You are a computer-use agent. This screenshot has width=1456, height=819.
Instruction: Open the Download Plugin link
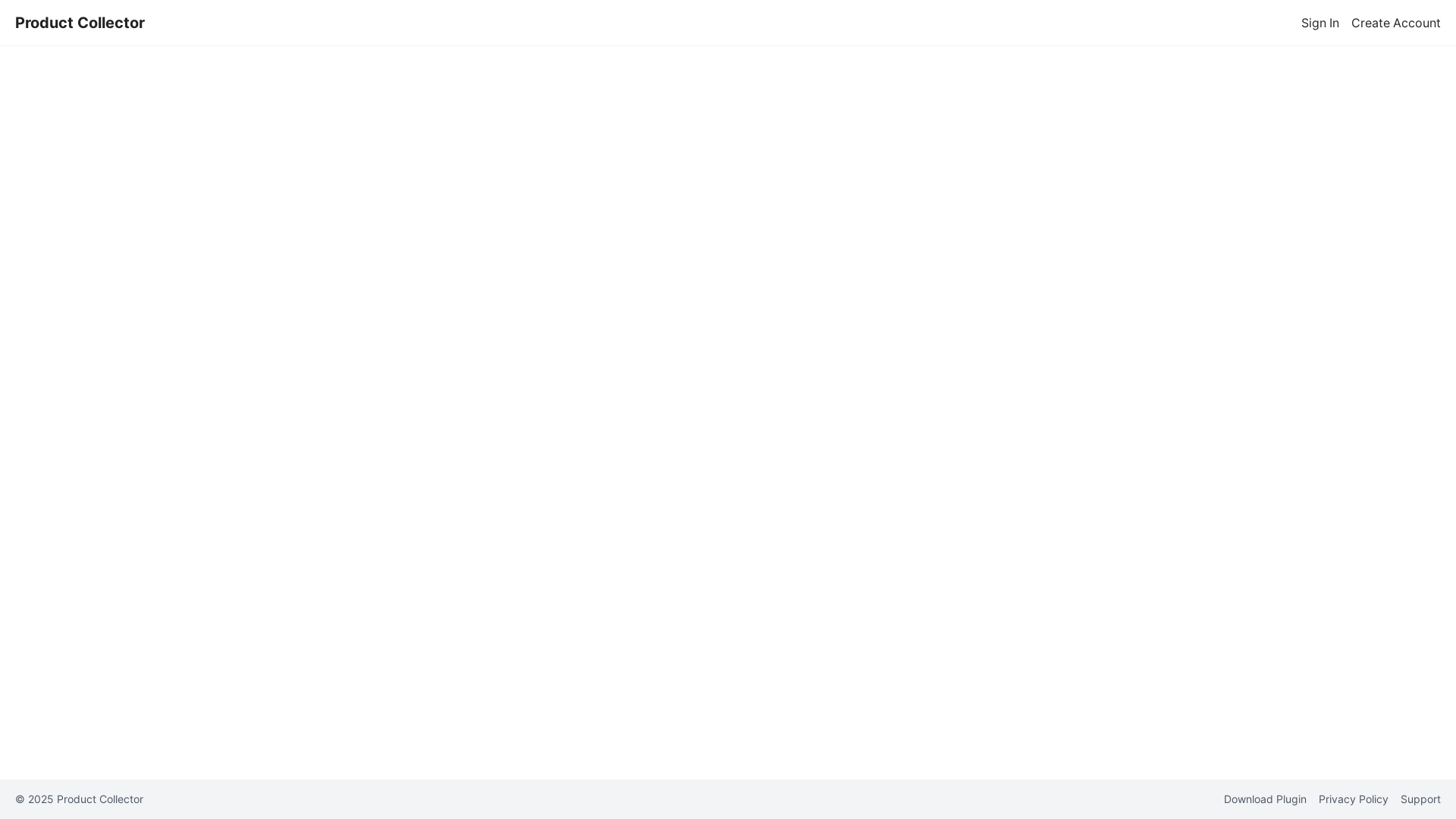1264,799
